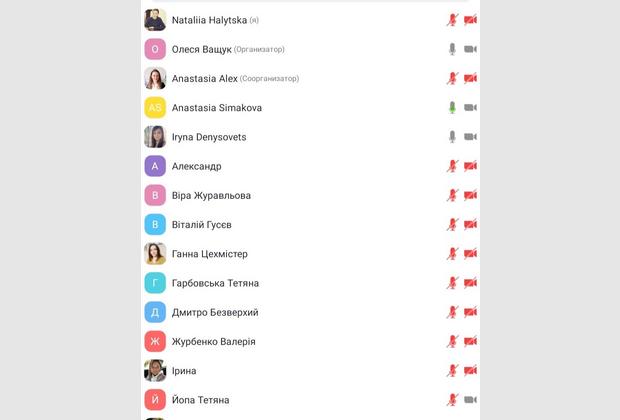
Task: Tap Віра Журавльова row
Action: (211, 195)
